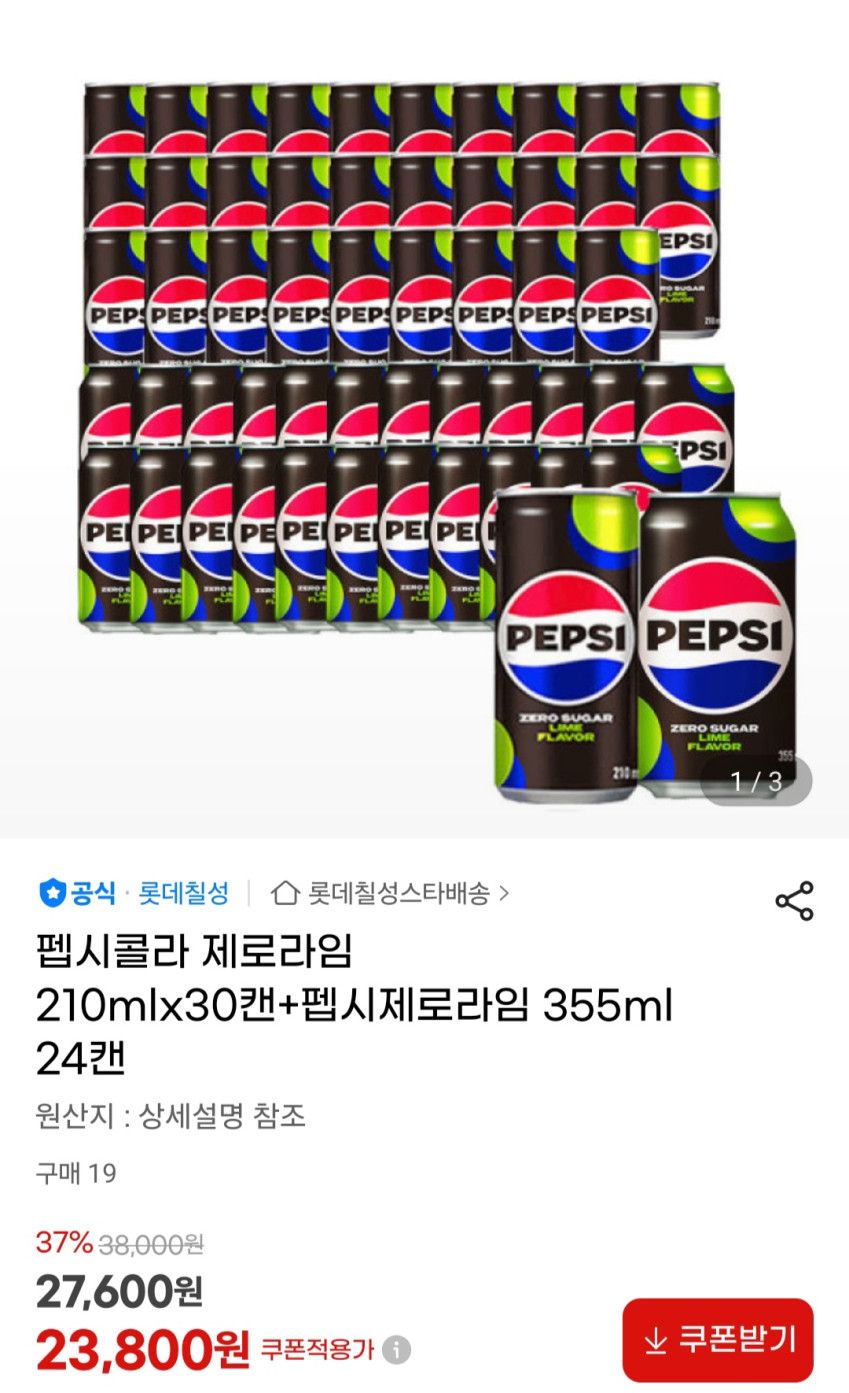Image resolution: width=849 pixels, height=1393 pixels.
Task: Share this Pepsi product listing
Action: 794,901
